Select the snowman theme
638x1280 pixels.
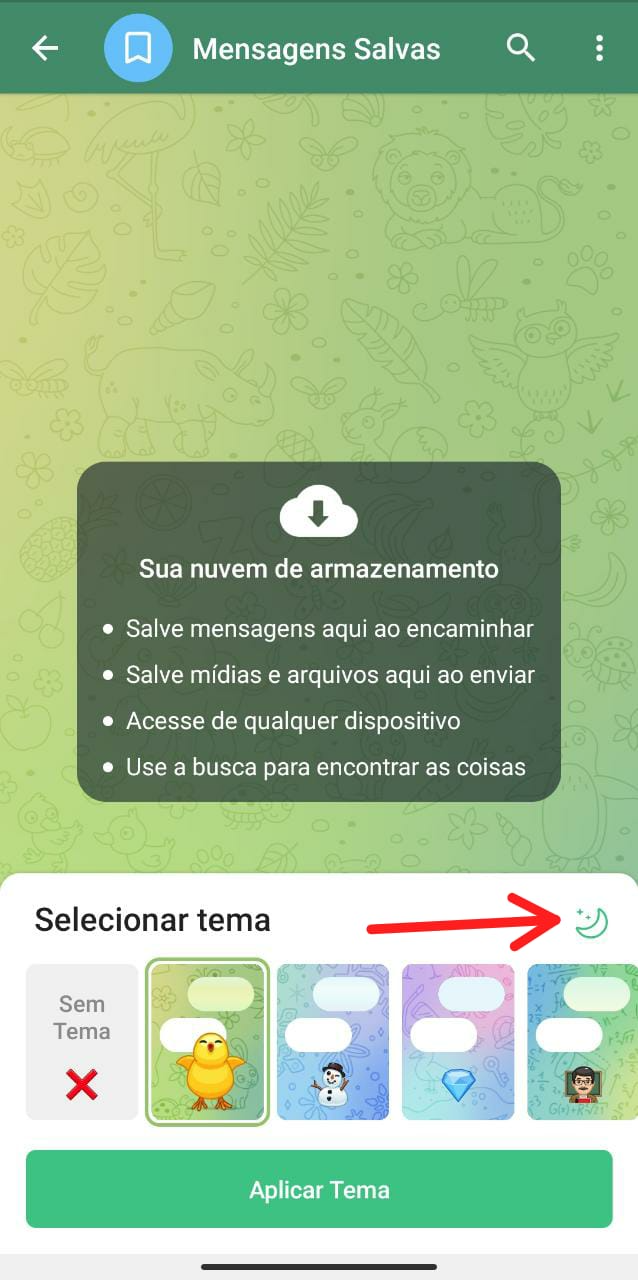[332, 1041]
